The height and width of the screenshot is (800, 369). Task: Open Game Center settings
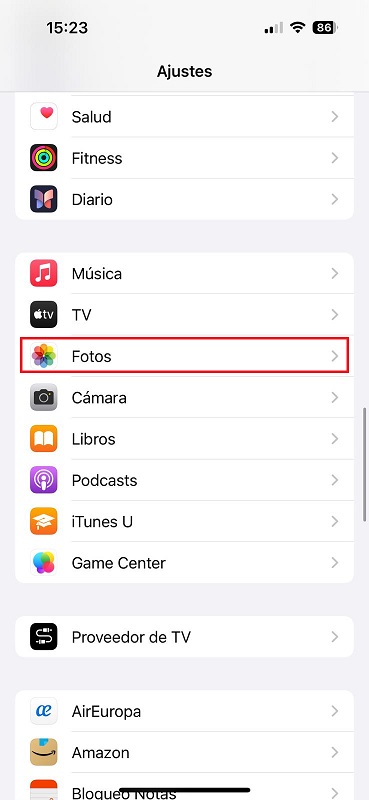click(x=184, y=563)
